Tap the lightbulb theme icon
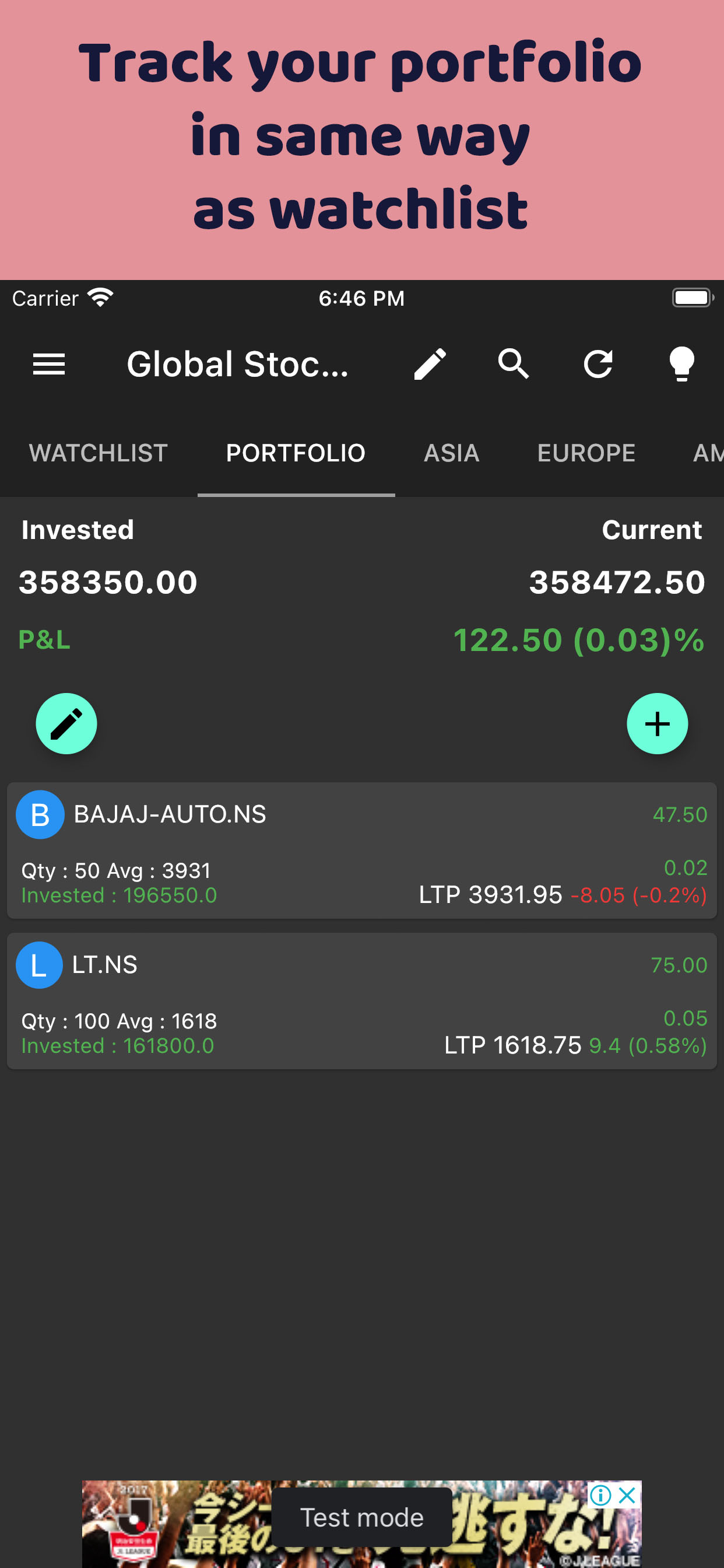This screenshot has height=1568, width=724. 681,364
